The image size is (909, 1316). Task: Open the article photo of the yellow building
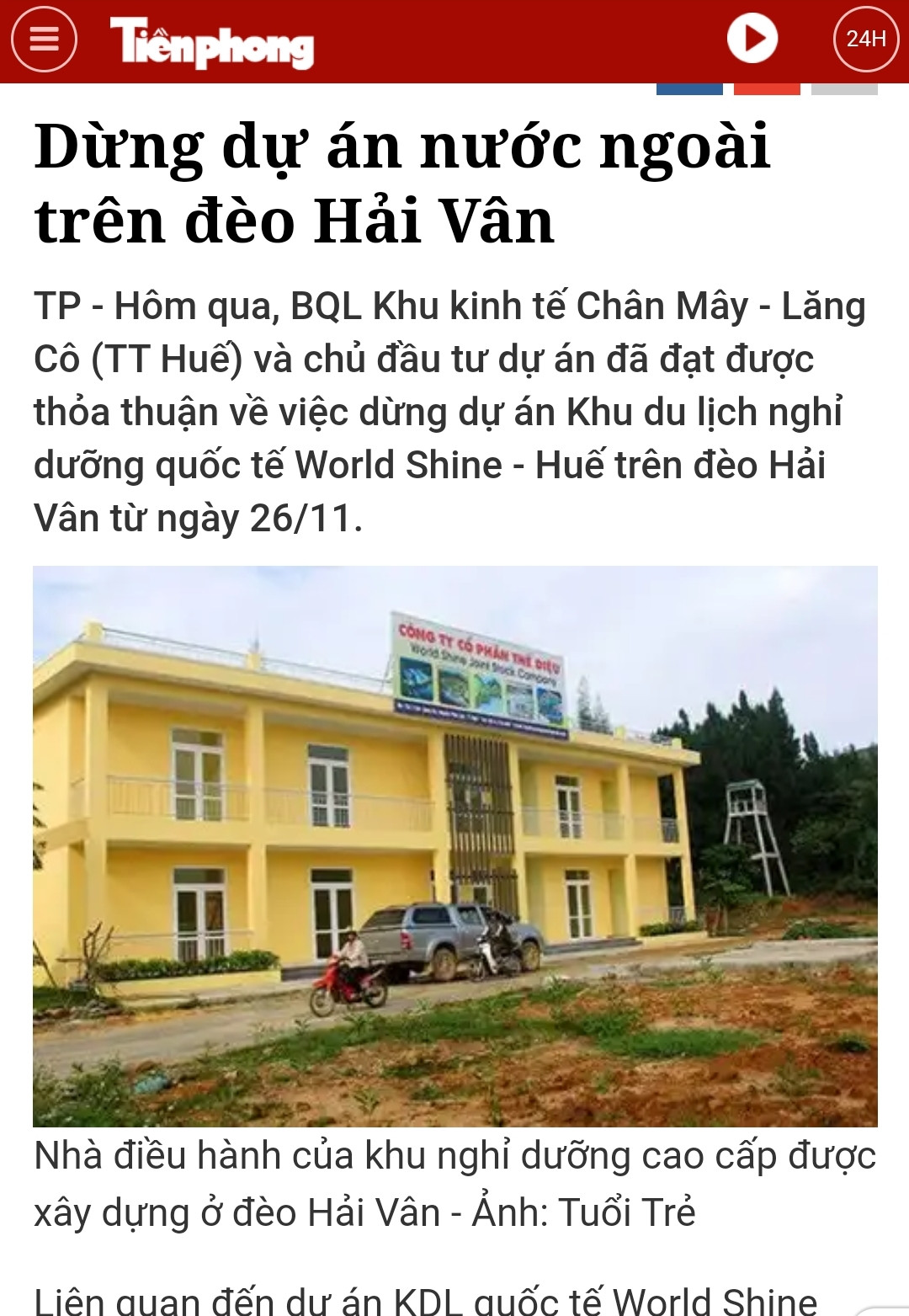(x=454, y=845)
